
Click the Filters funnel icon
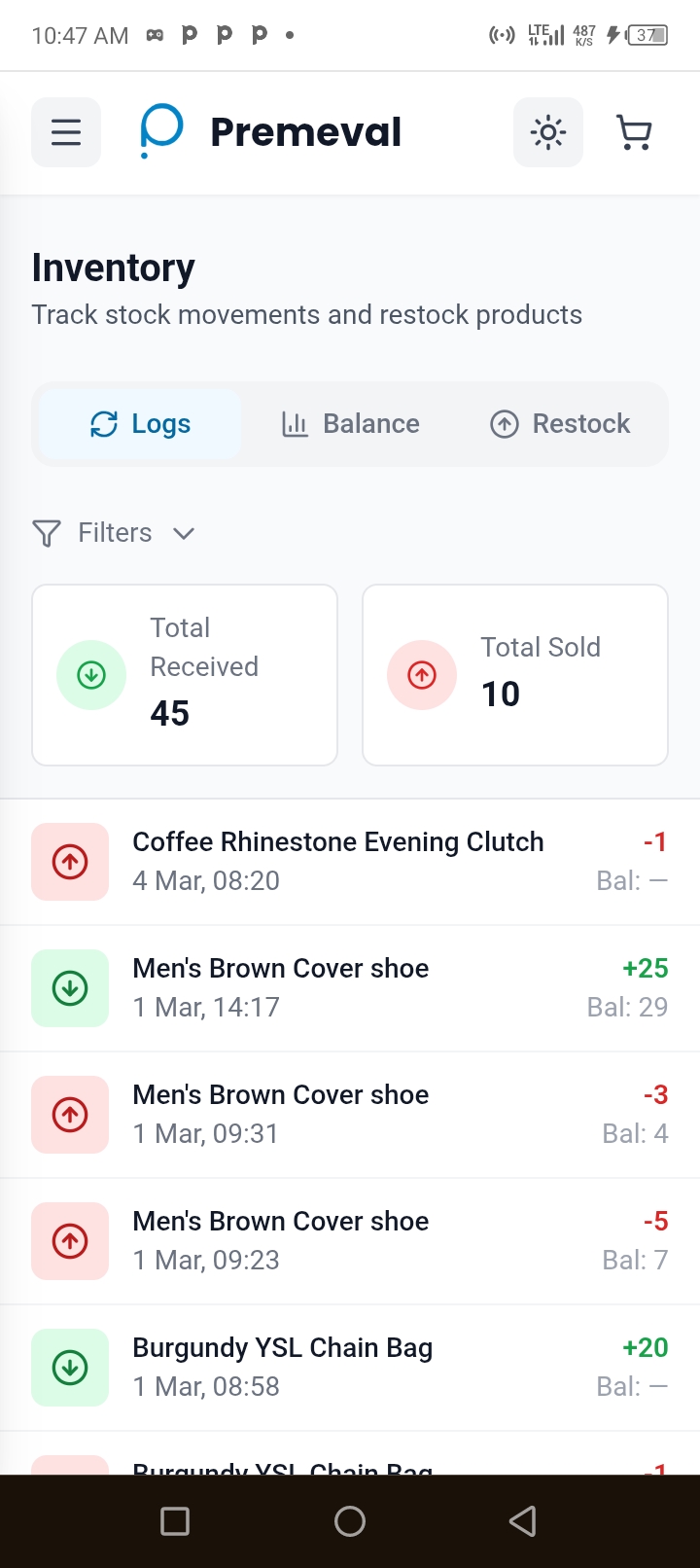pos(46,533)
